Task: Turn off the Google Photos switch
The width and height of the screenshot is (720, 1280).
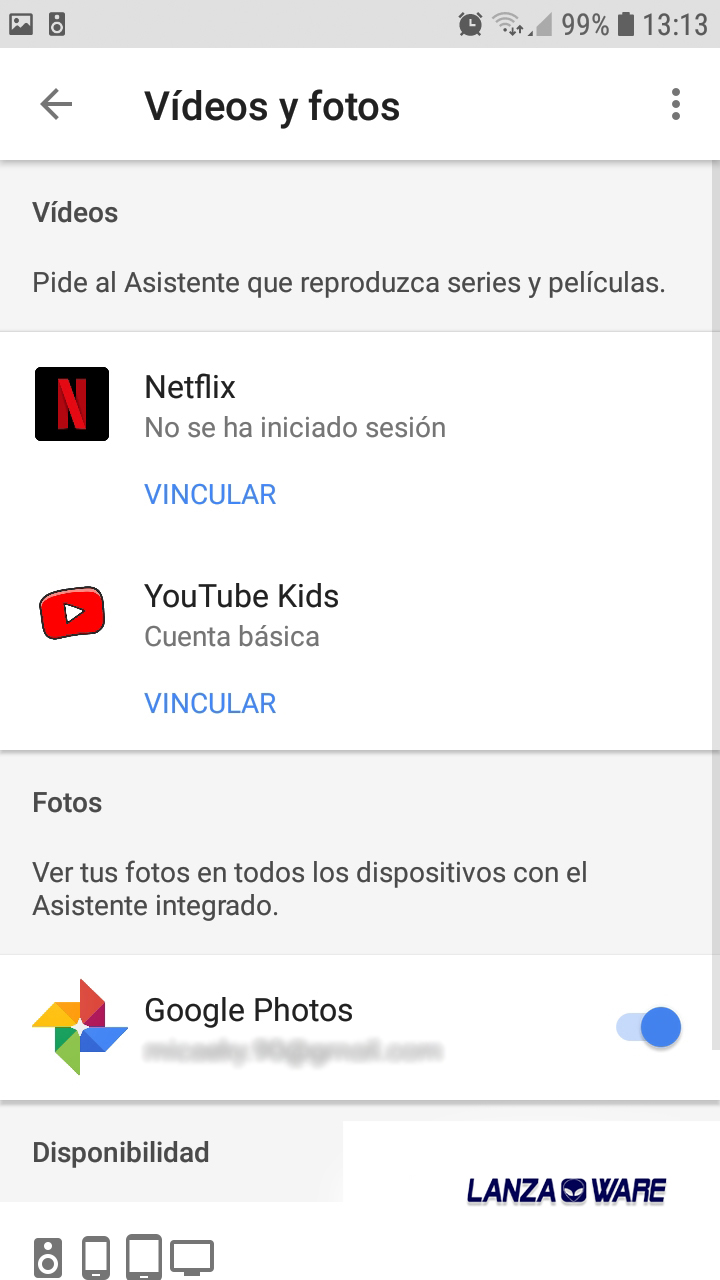Action: click(649, 1027)
